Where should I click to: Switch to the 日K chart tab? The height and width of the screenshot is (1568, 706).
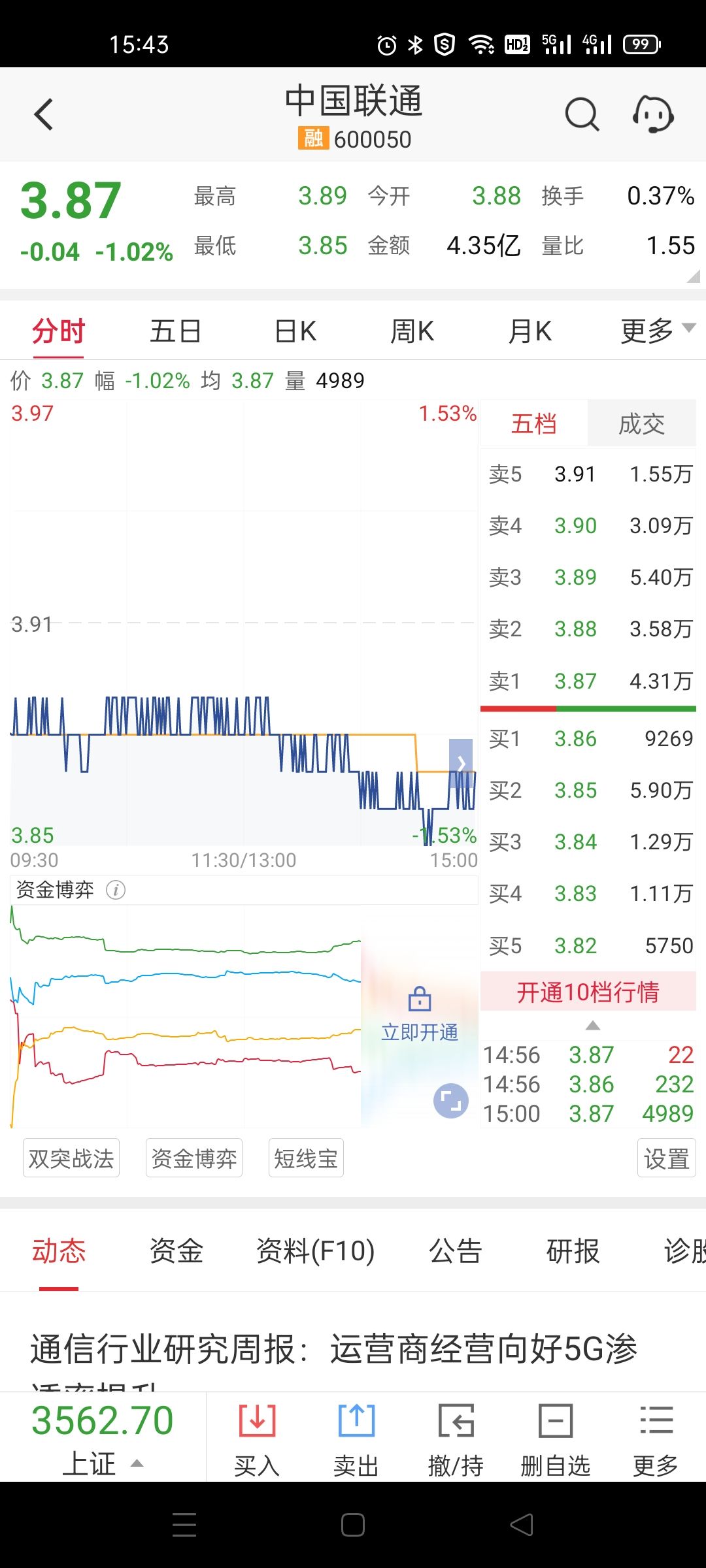[x=295, y=331]
